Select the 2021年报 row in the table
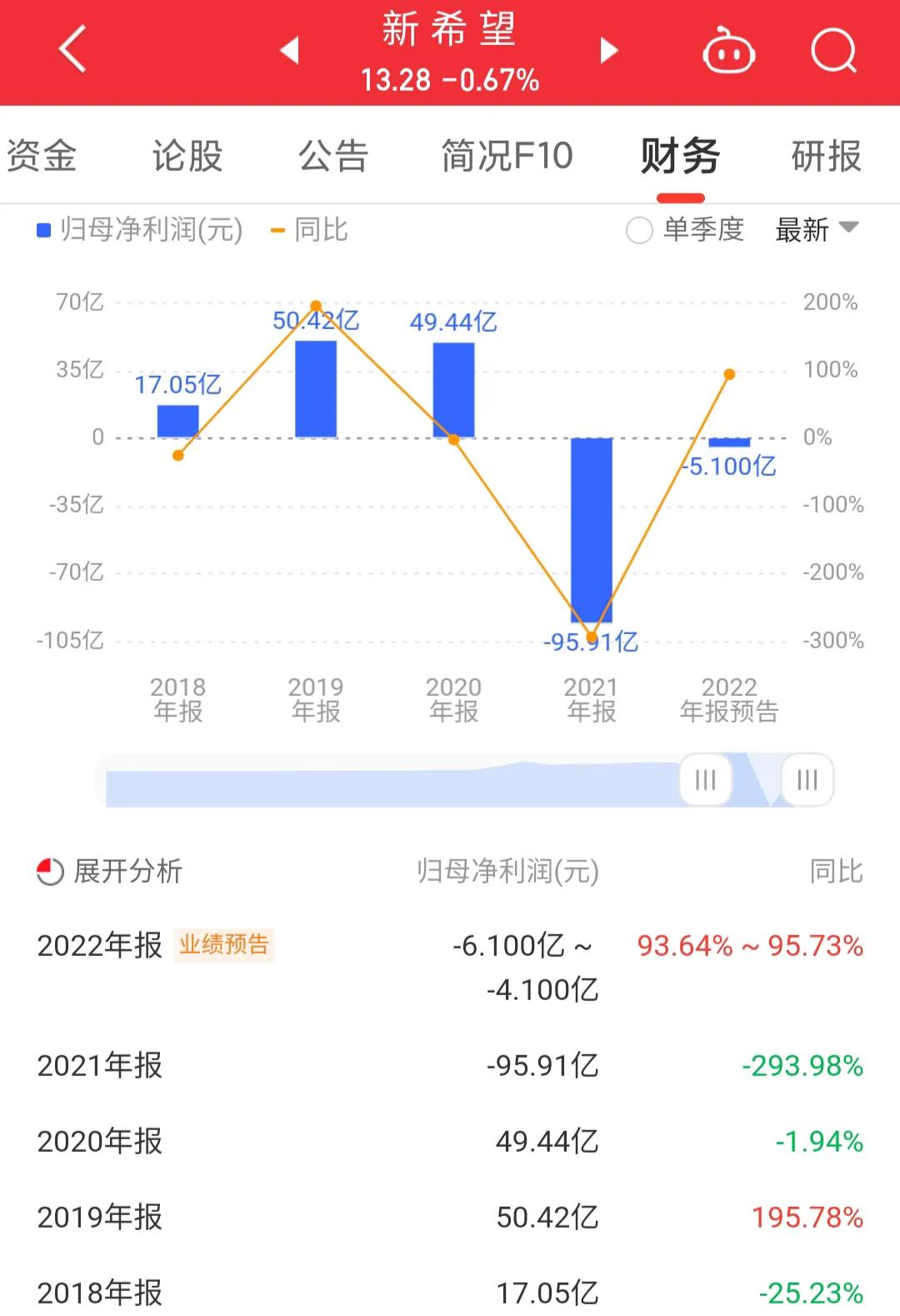 (x=450, y=1065)
